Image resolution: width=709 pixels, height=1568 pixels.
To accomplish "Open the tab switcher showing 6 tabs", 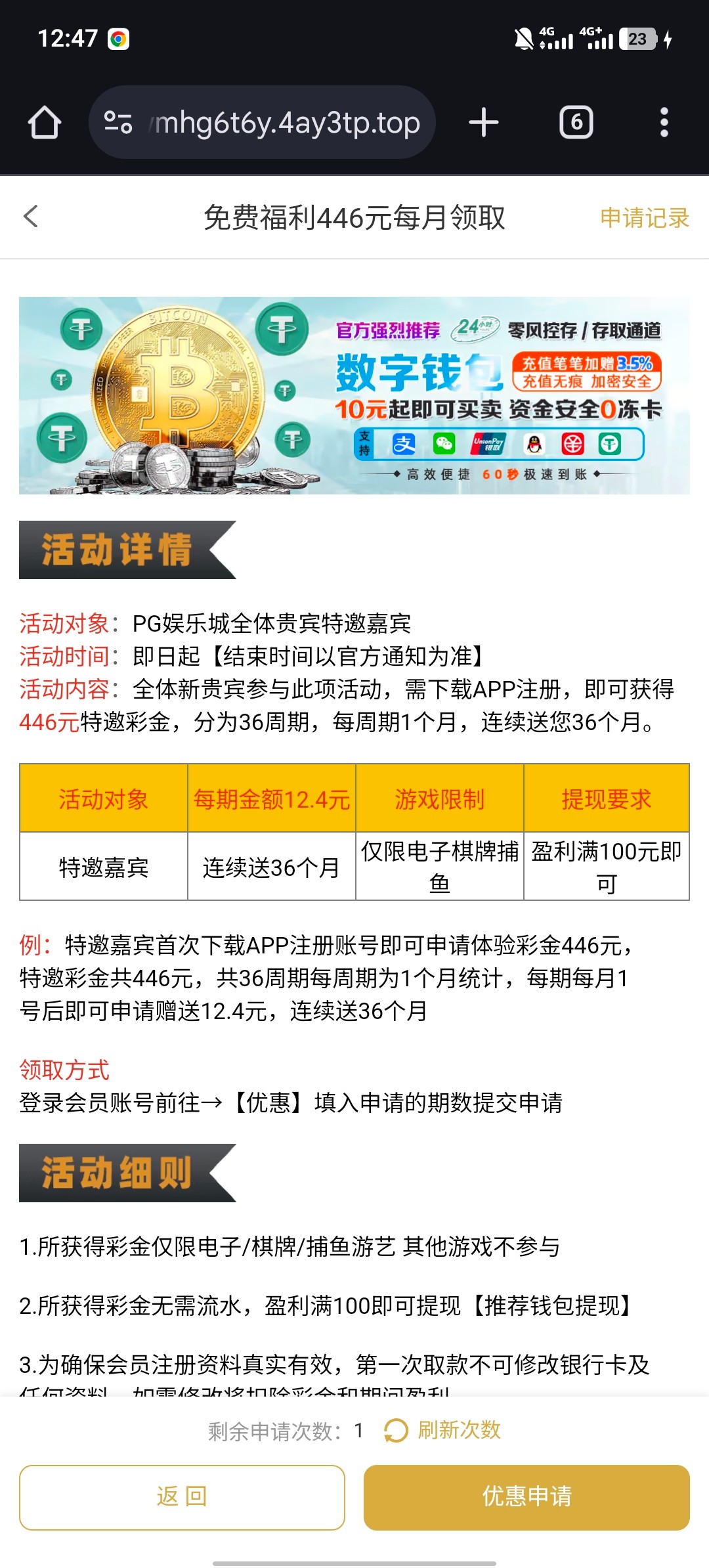I will pyautogui.click(x=576, y=123).
